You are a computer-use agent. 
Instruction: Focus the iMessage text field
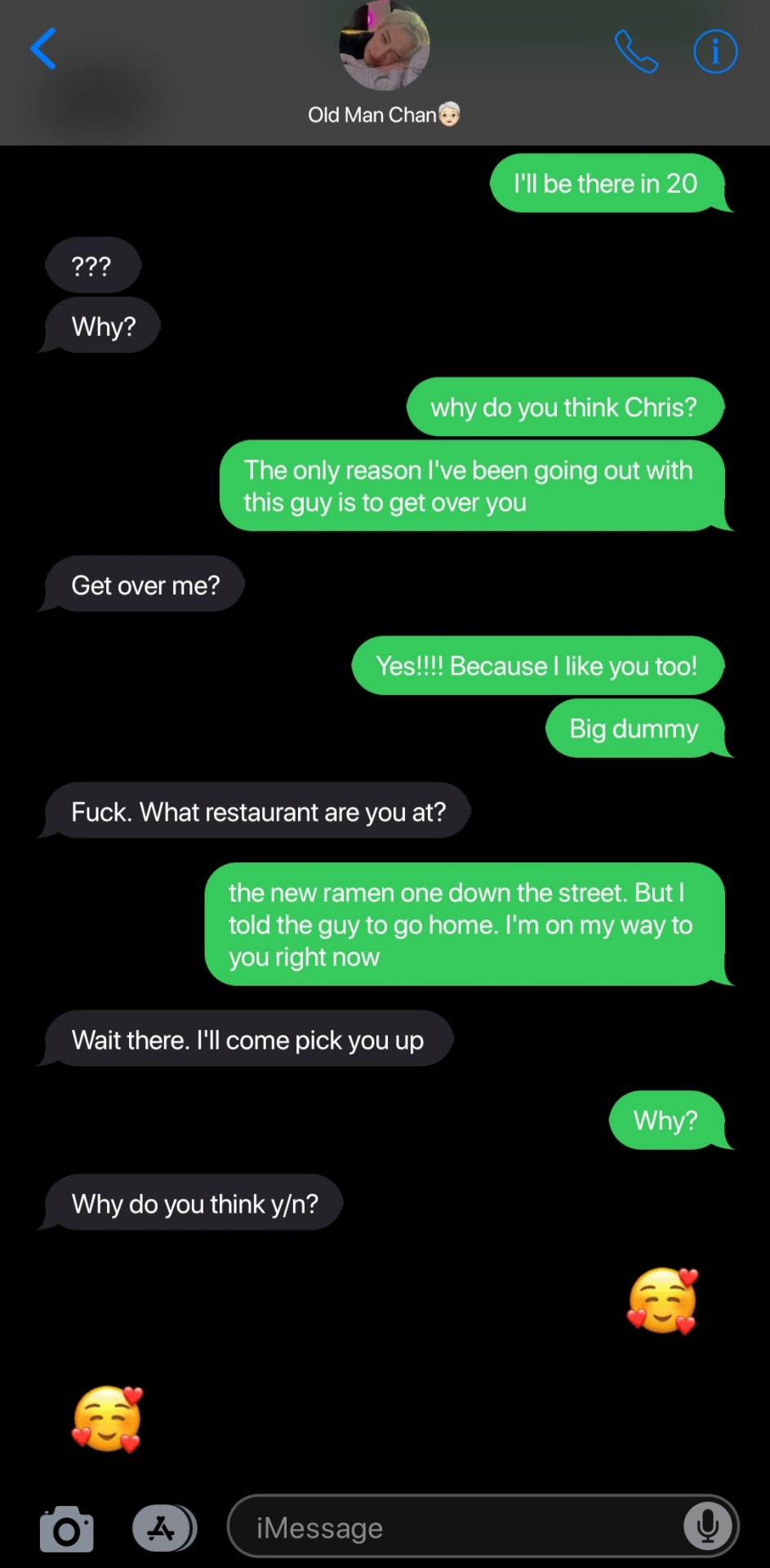[x=457, y=1527]
